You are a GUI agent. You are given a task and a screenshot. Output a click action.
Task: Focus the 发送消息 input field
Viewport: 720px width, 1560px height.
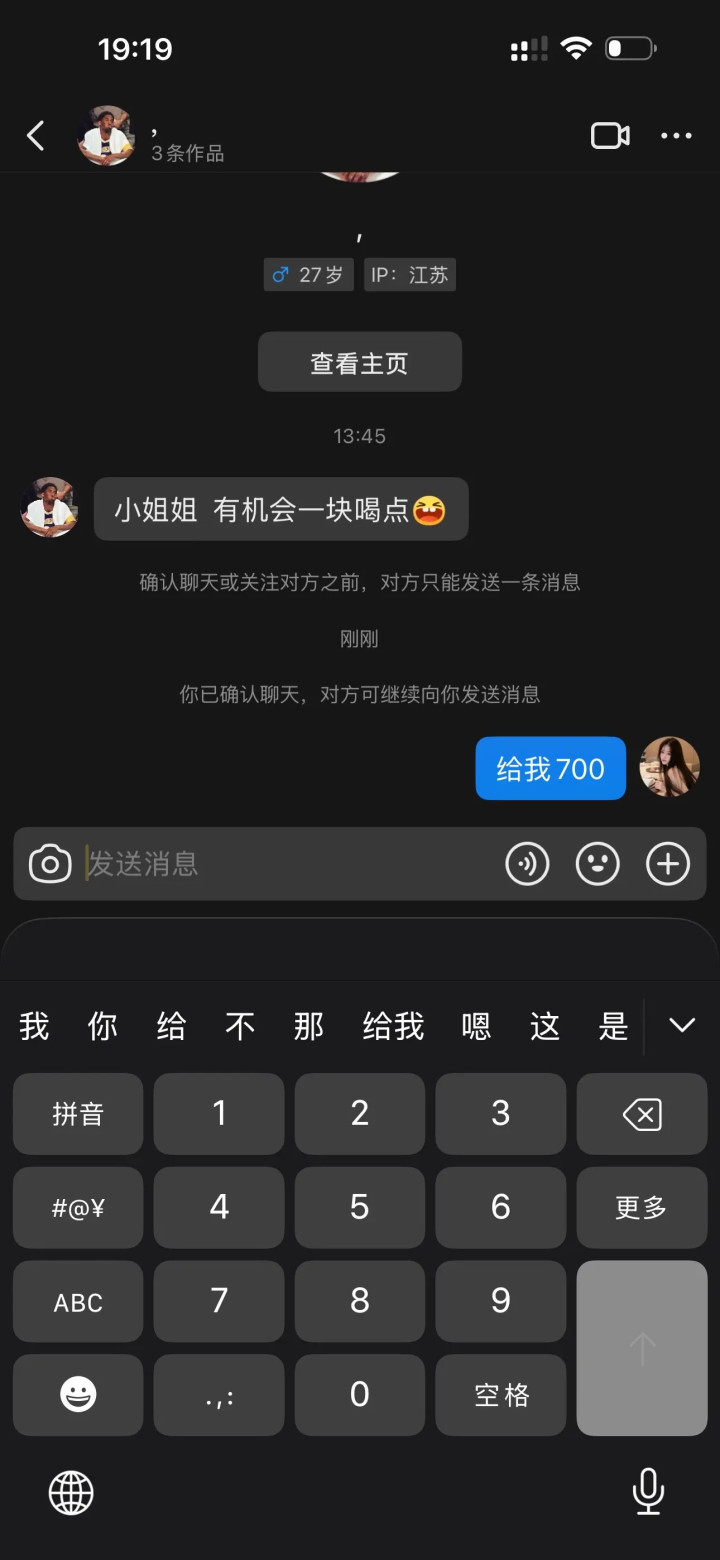[x=290, y=864]
